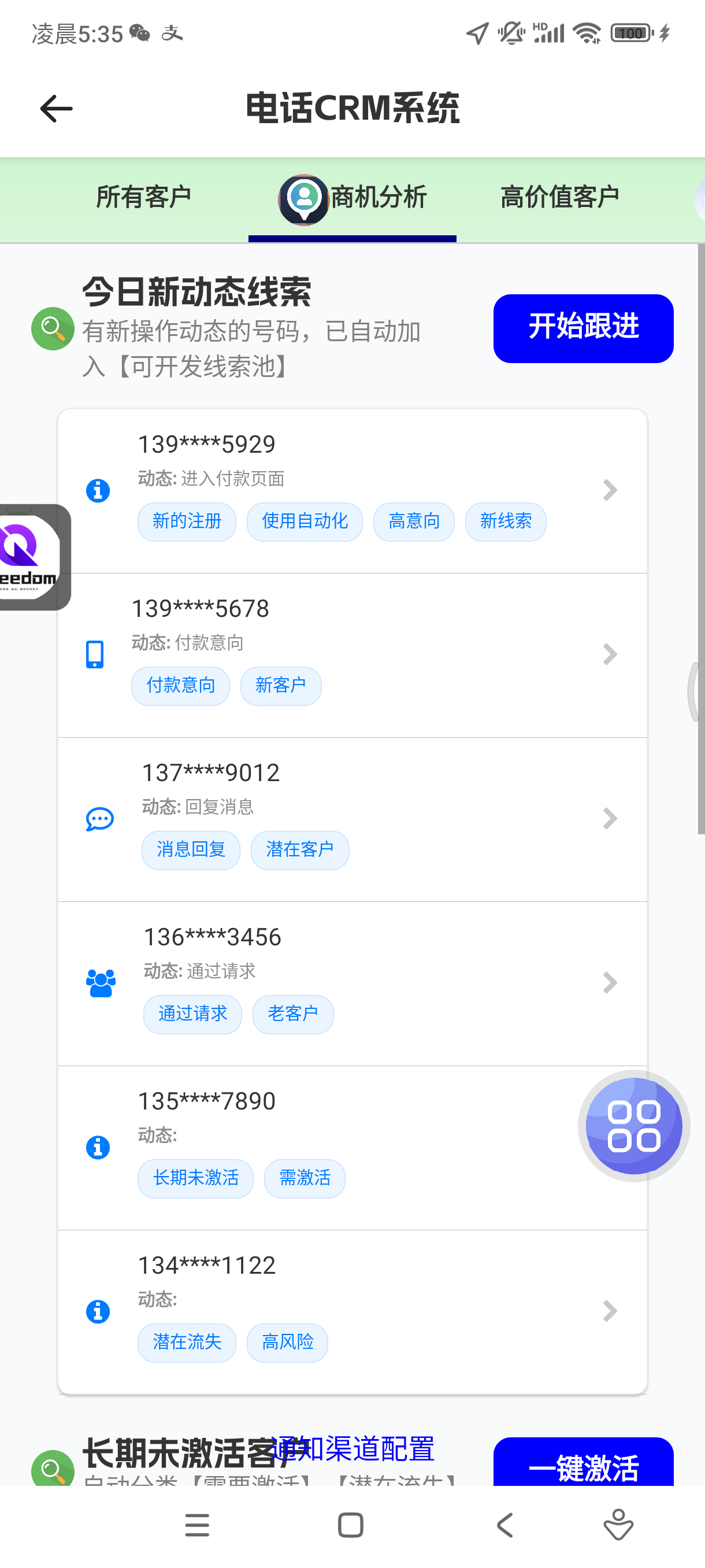Viewport: 705px width, 1568px height.
Task: Select the 商机分析 tab
Action: pyautogui.click(x=353, y=197)
